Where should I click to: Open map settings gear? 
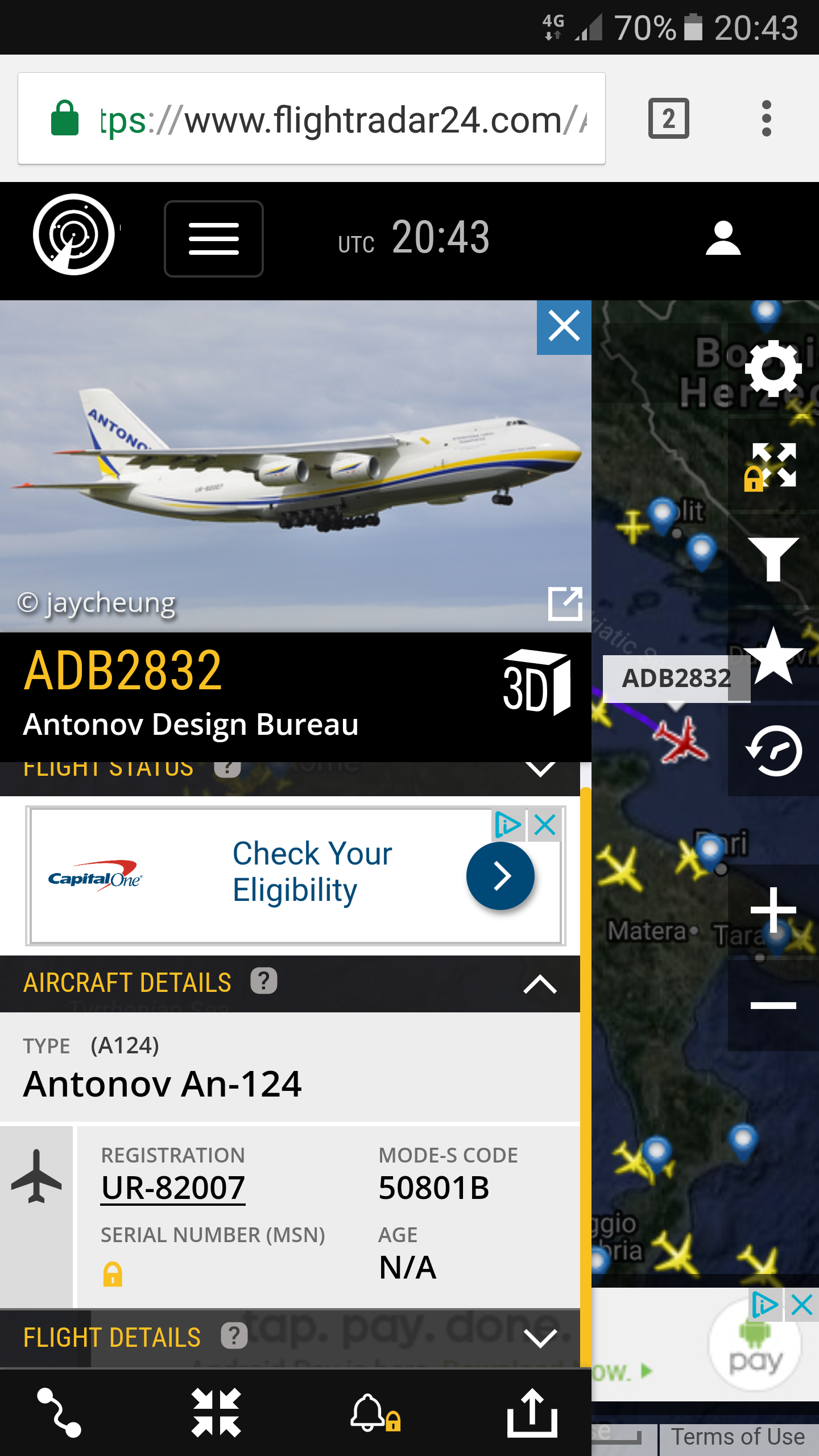tap(773, 369)
